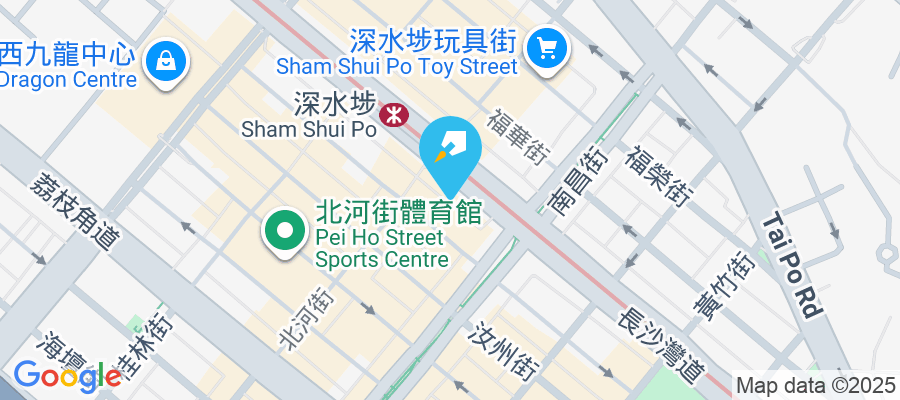
Task: Open Pei Ho Street Sports Centre marker
Action: click(x=285, y=230)
